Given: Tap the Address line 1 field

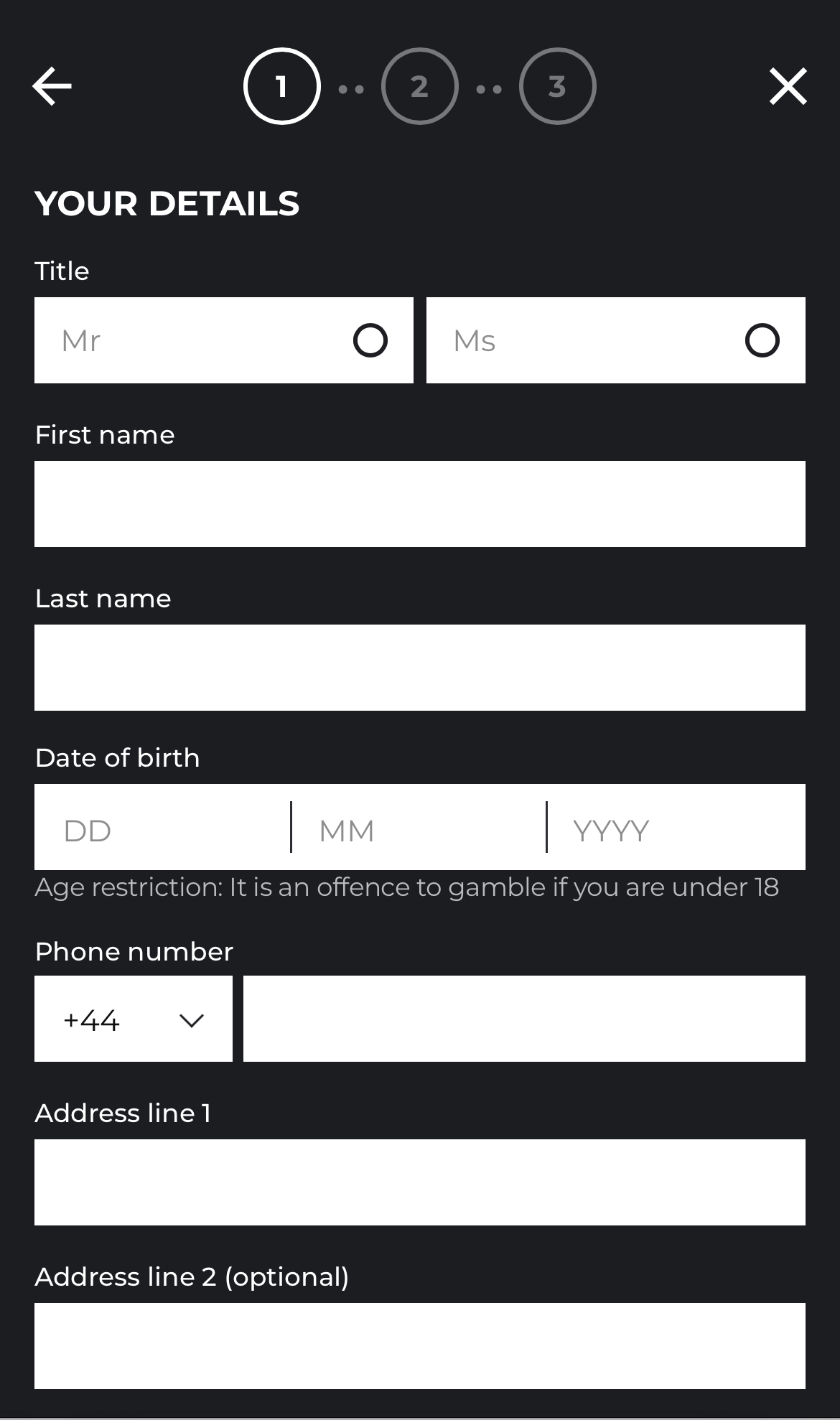Looking at the screenshot, I should 419,1182.
